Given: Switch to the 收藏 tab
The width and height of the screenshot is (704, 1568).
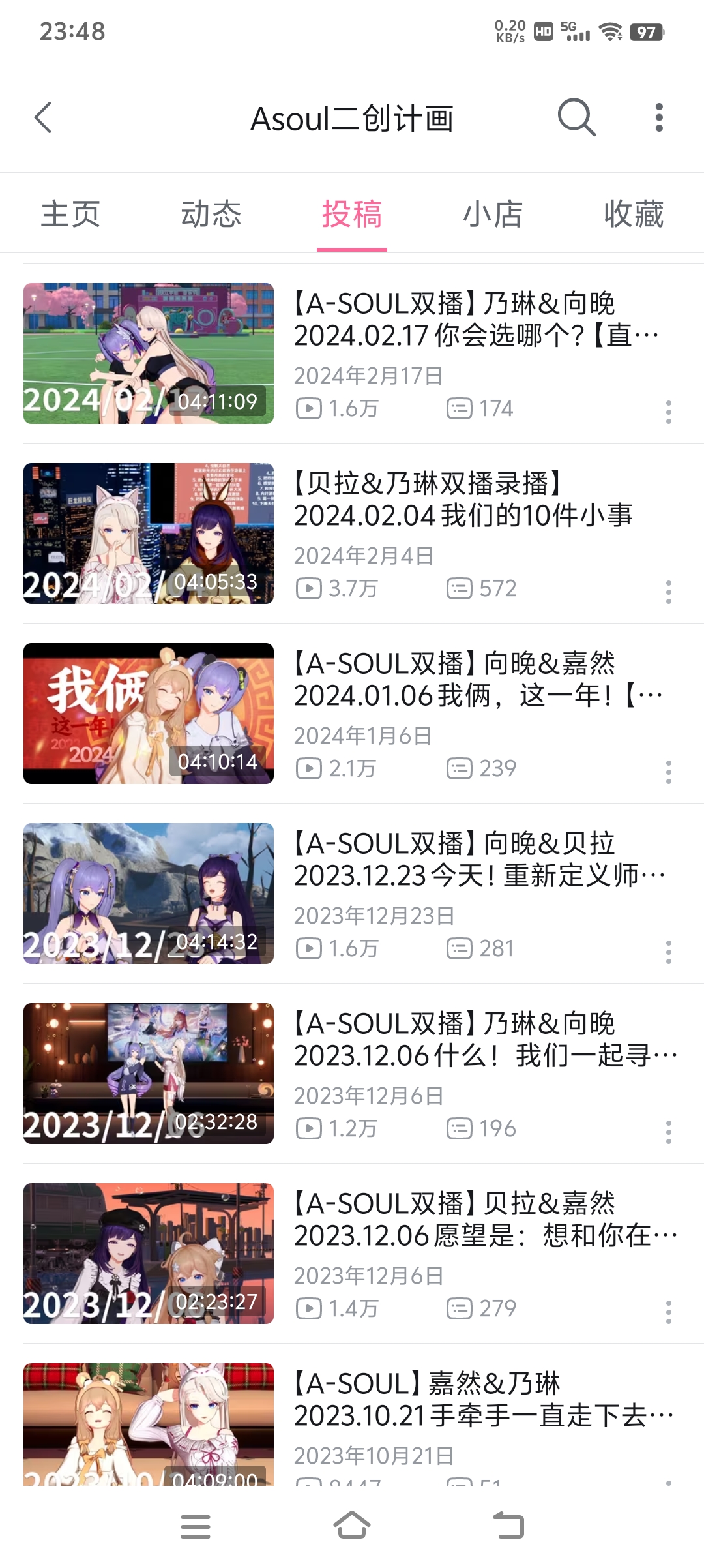Looking at the screenshot, I should click(634, 214).
